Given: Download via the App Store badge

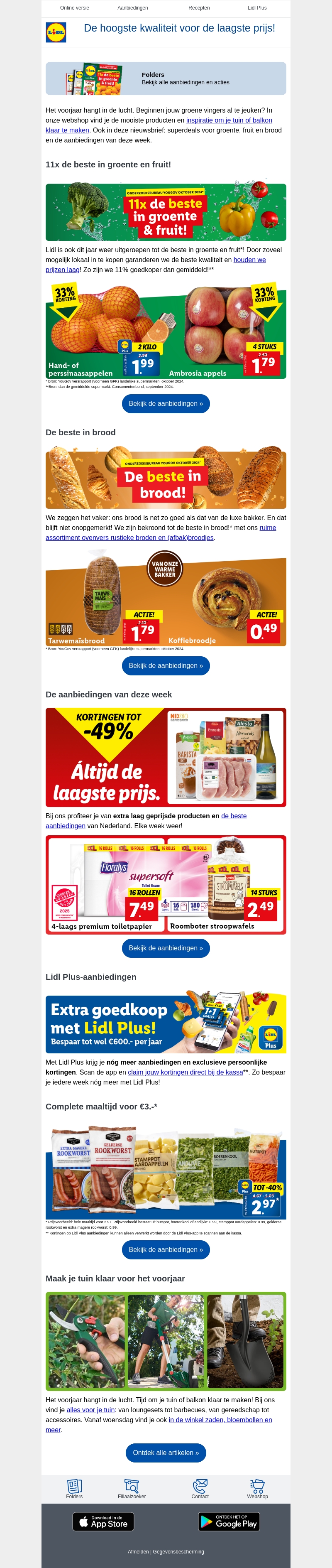Looking at the screenshot, I should click(x=103, y=1521).
